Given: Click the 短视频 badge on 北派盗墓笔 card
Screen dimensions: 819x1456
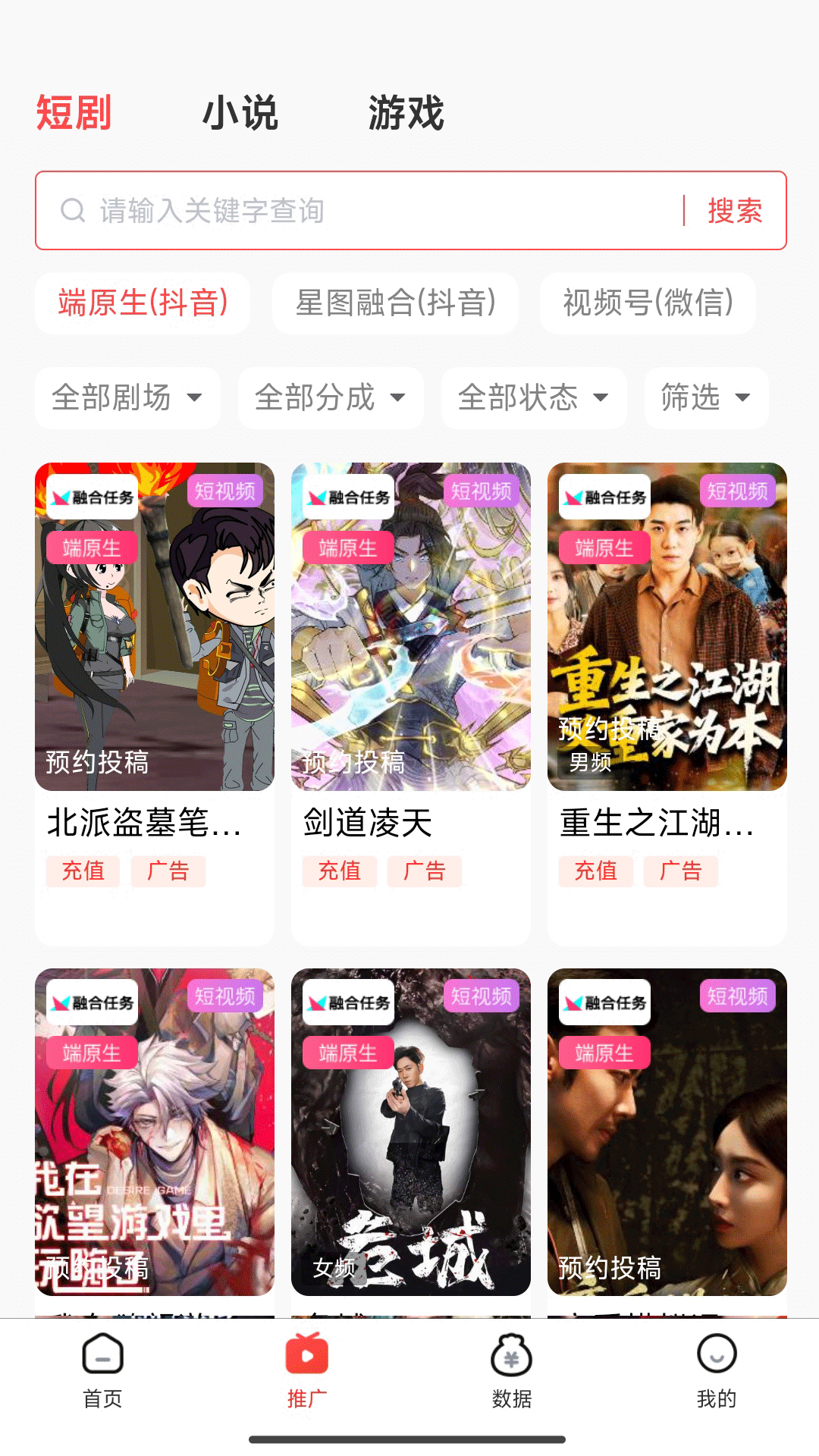Looking at the screenshot, I should (225, 491).
